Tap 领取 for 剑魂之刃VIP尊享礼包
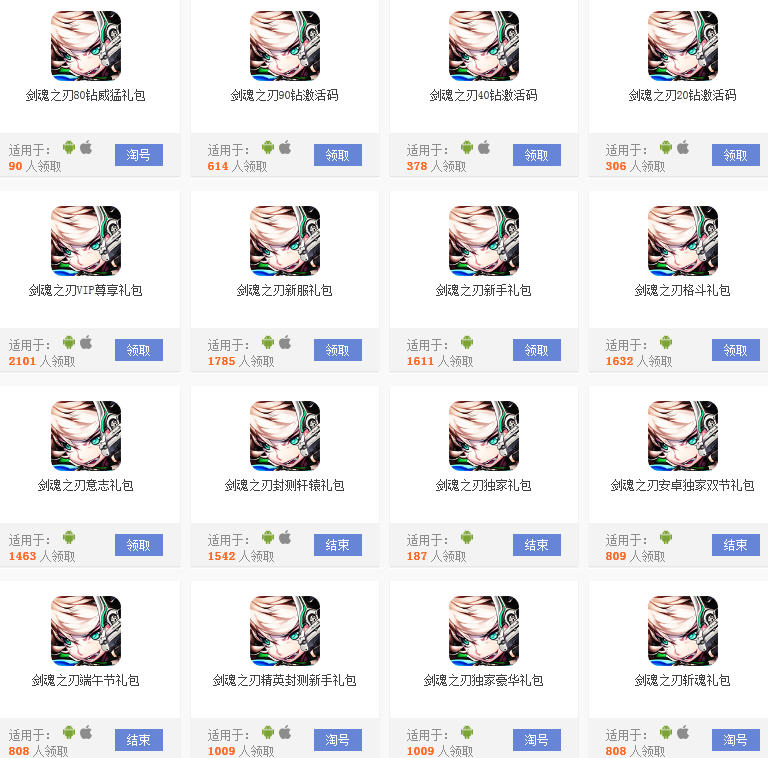Viewport: 768px width, 758px height. coord(138,350)
